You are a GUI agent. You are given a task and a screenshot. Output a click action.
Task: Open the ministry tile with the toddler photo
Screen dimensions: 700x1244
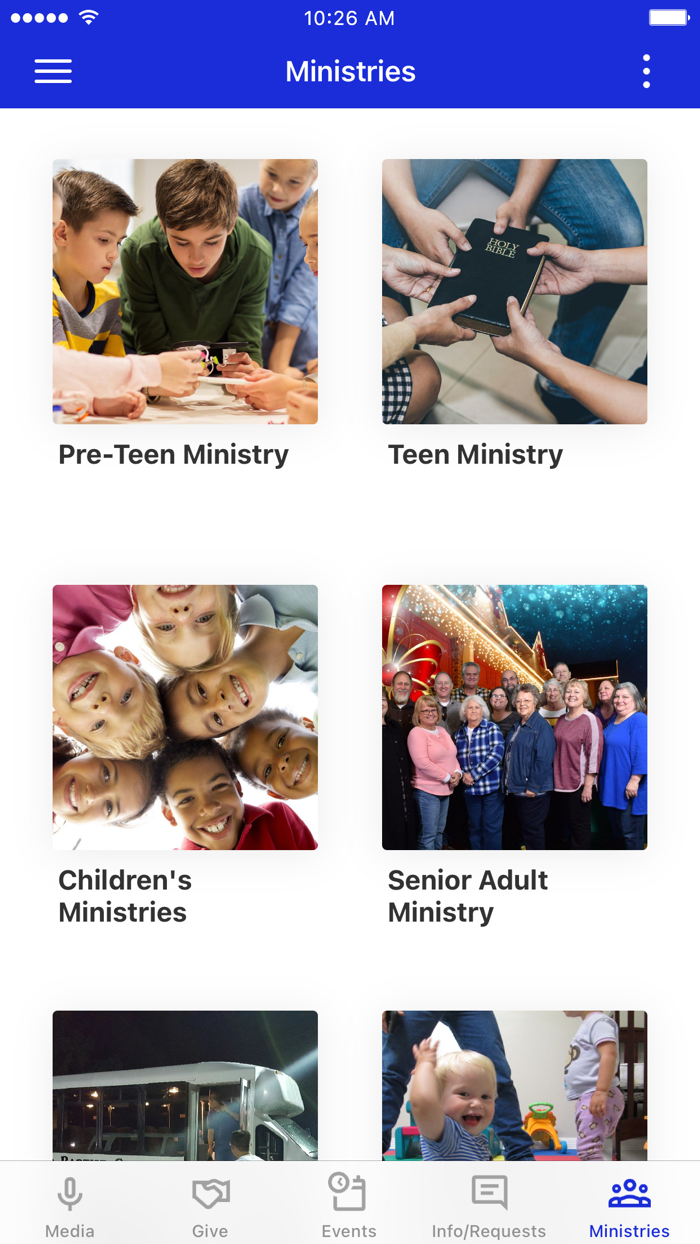[514, 1085]
